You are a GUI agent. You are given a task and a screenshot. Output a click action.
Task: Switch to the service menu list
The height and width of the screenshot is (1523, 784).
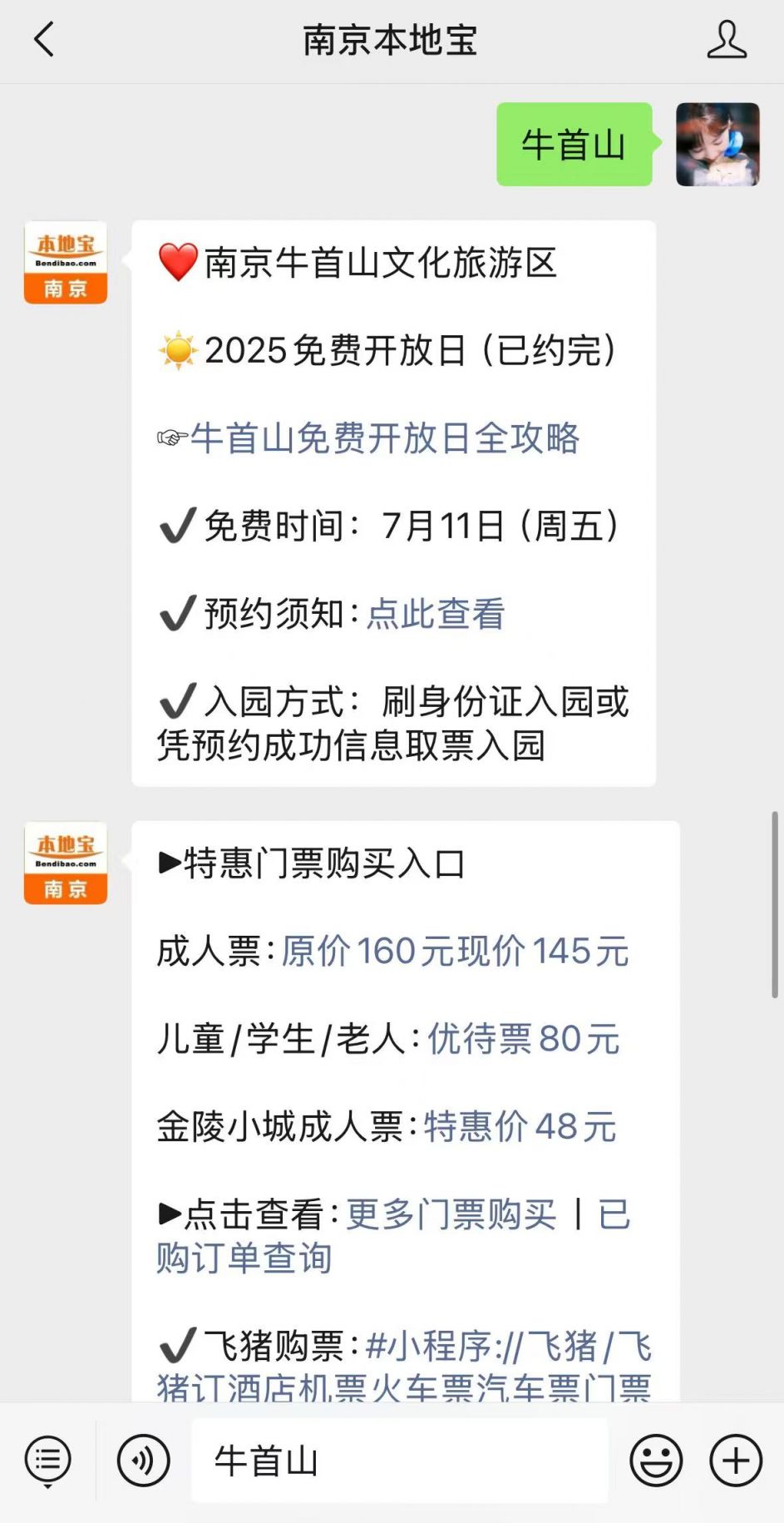48,1461
